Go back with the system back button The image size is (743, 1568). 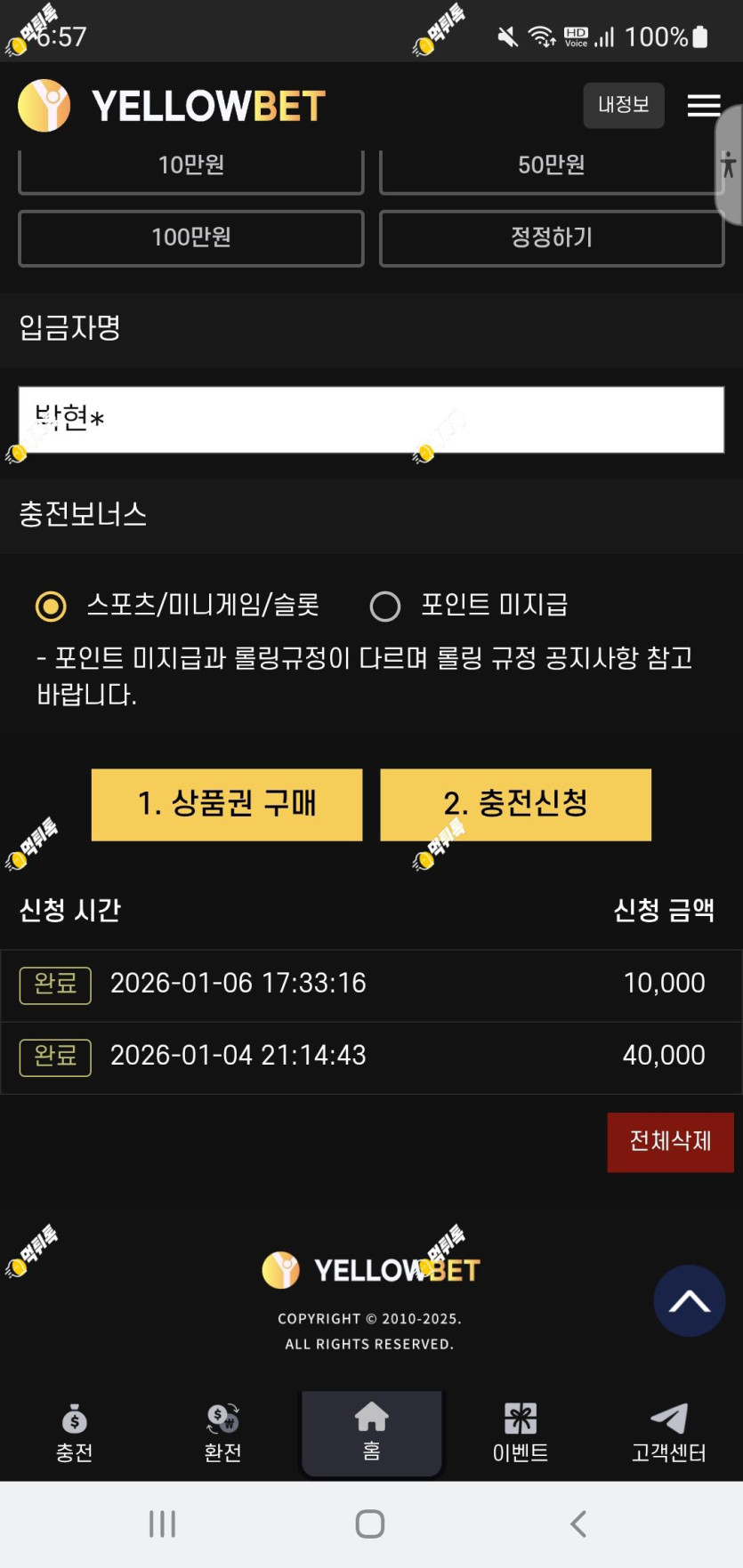click(x=578, y=1524)
